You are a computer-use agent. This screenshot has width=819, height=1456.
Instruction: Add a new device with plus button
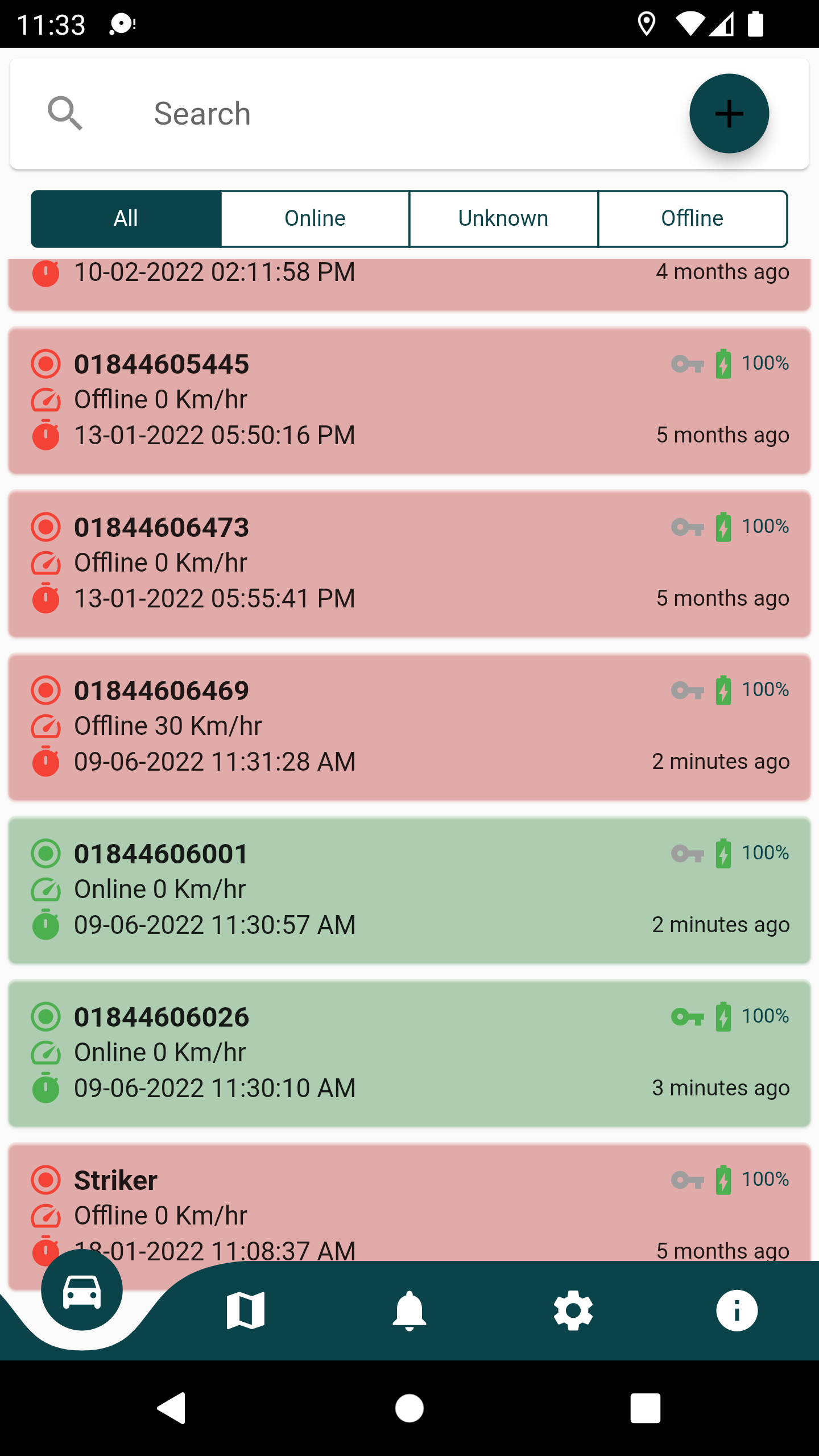(x=729, y=114)
